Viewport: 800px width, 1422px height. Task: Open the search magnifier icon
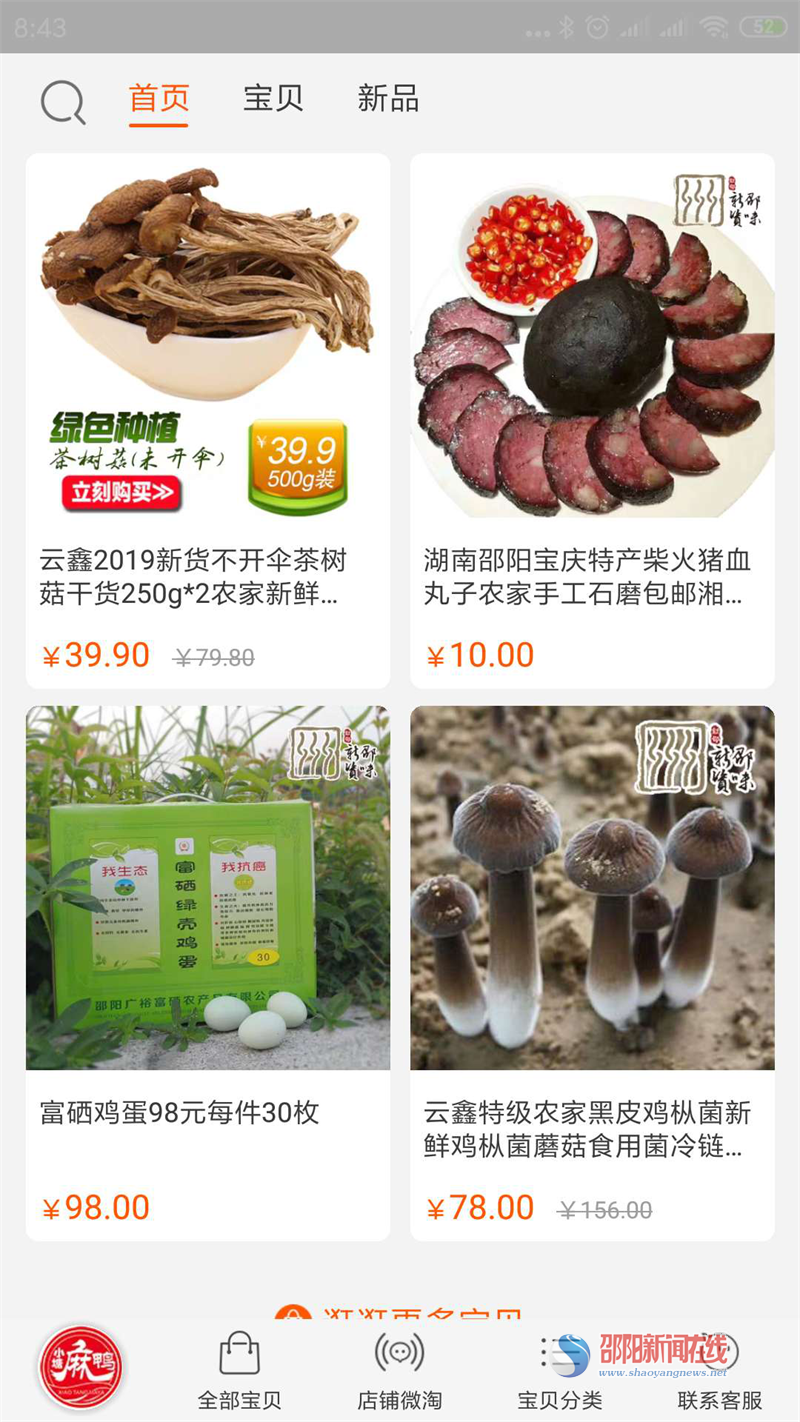(63, 101)
